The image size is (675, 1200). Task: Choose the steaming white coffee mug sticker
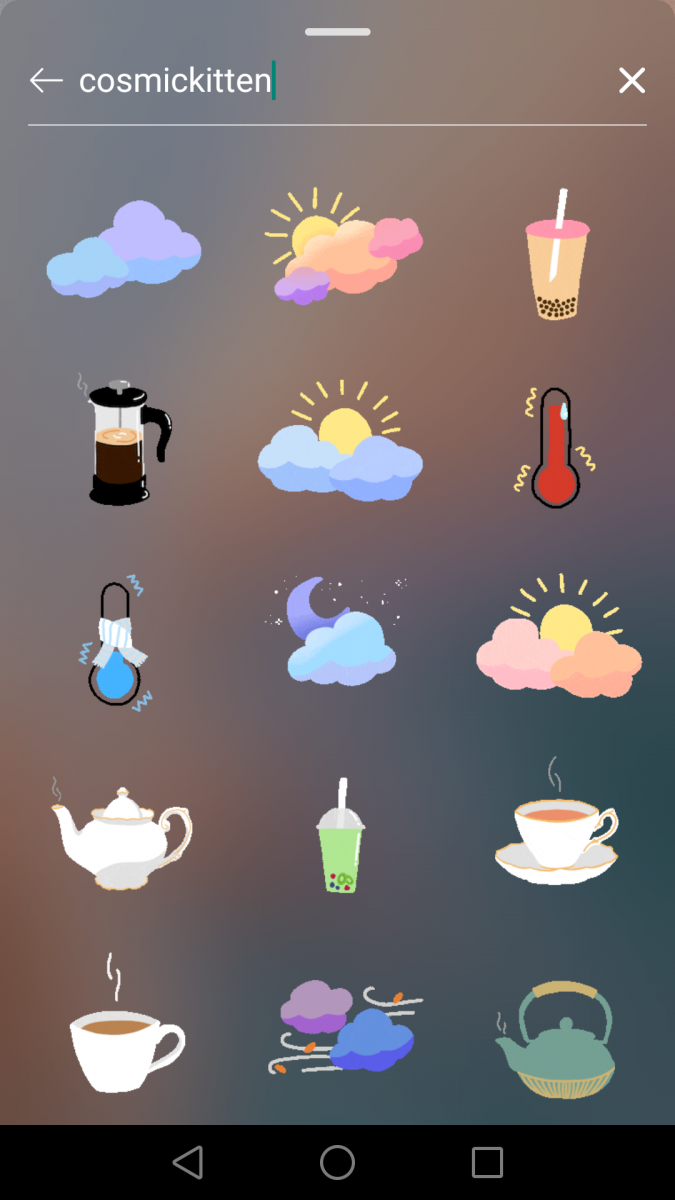click(x=123, y=1035)
